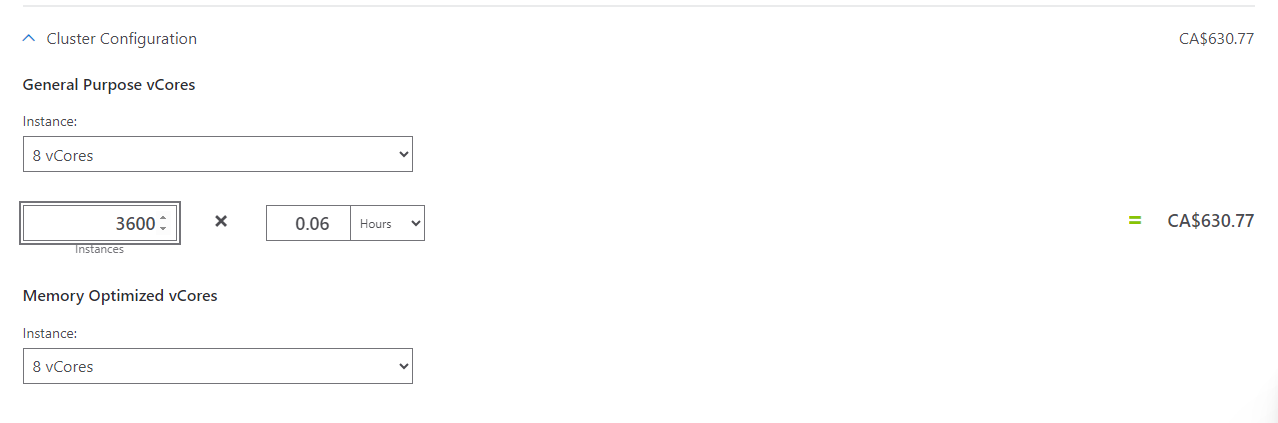The image size is (1278, 423).
Task: Edit the 0.06 duration field
Action: click(x=308, y=224)
